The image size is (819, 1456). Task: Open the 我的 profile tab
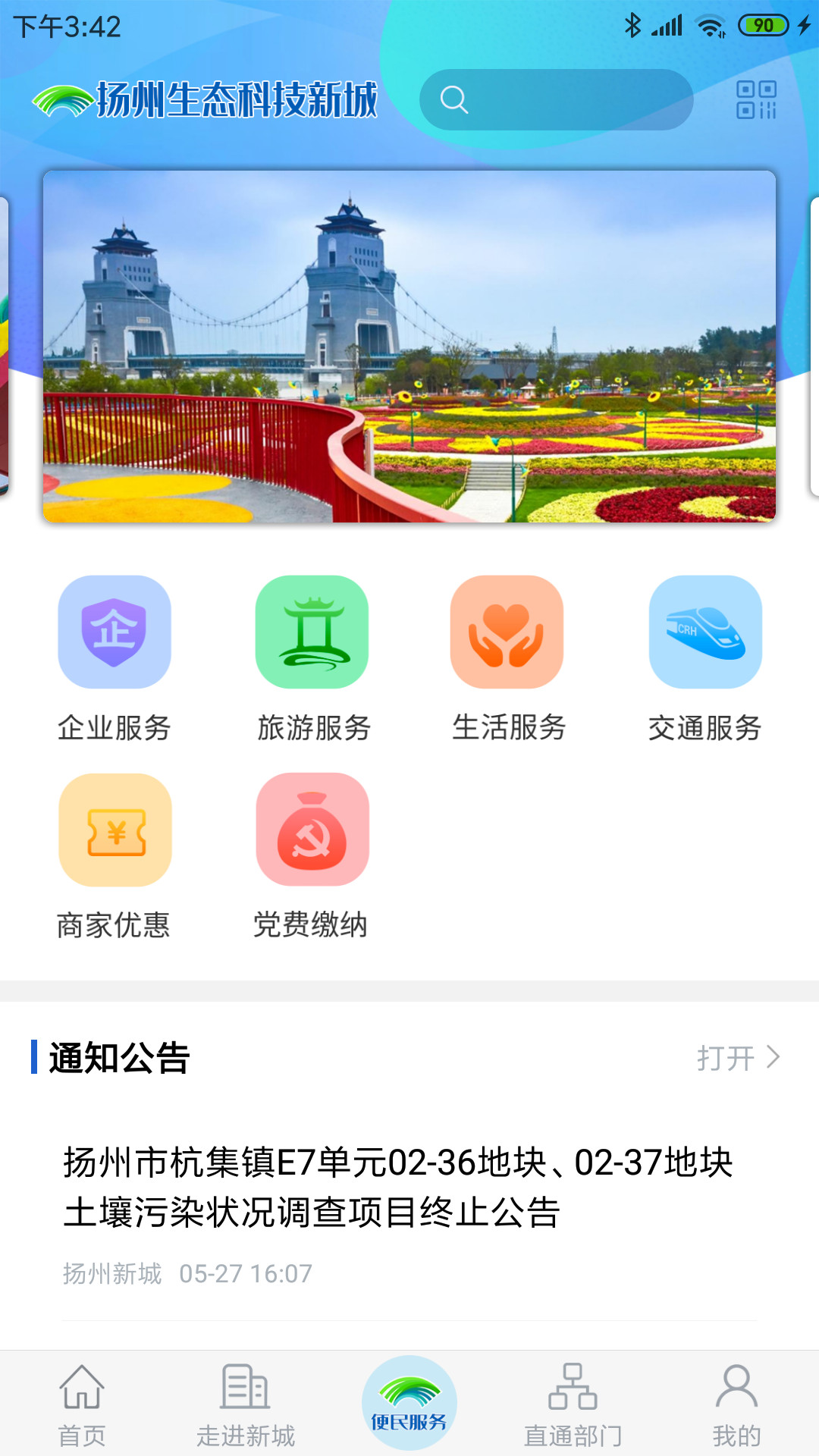[x=736, y=1404]
